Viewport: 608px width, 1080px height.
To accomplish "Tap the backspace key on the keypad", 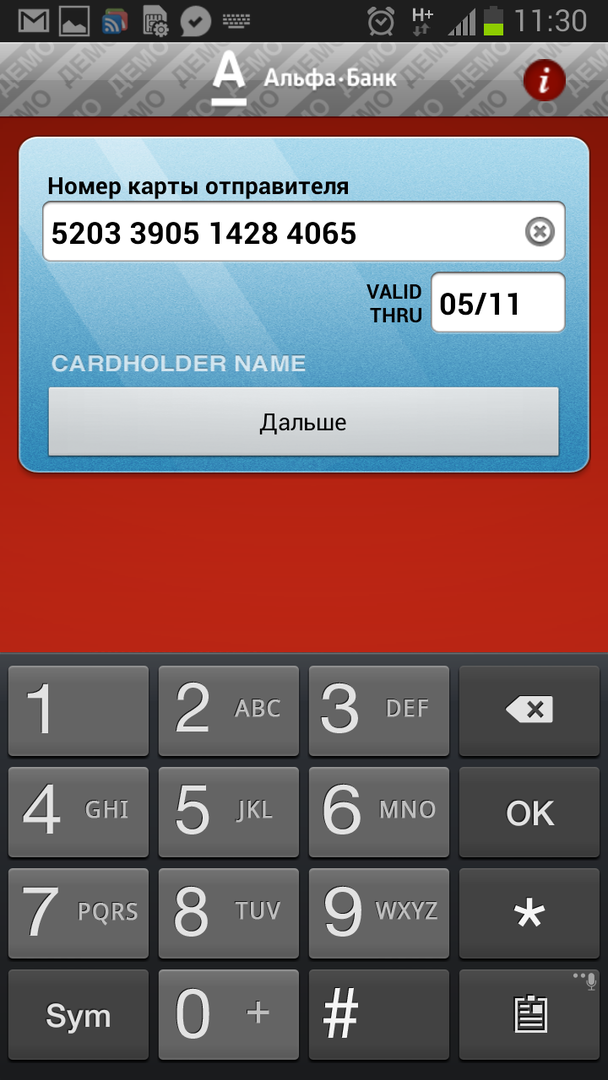I will click(529, 711).
